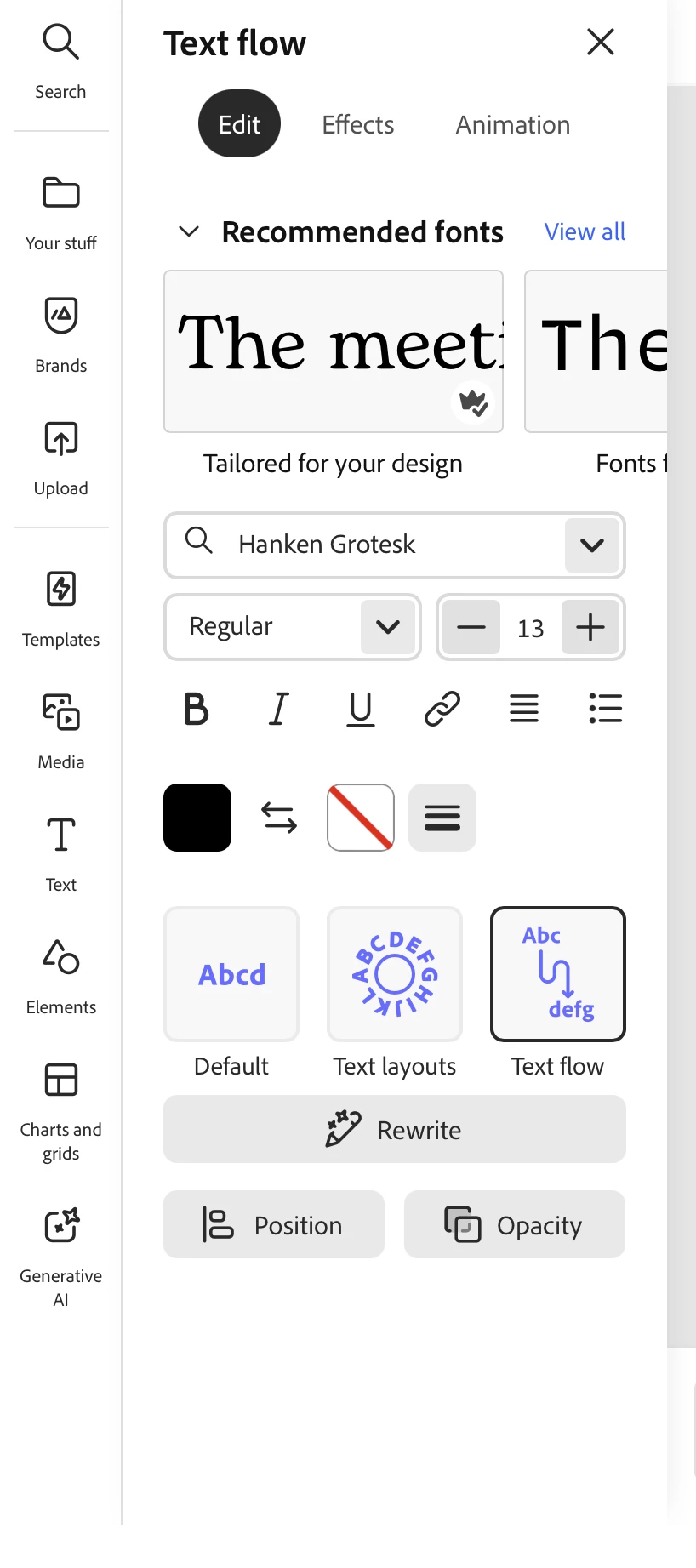
Task: Choose the Text layouts option
Action: pyautogui.click(x=395, y=974)
